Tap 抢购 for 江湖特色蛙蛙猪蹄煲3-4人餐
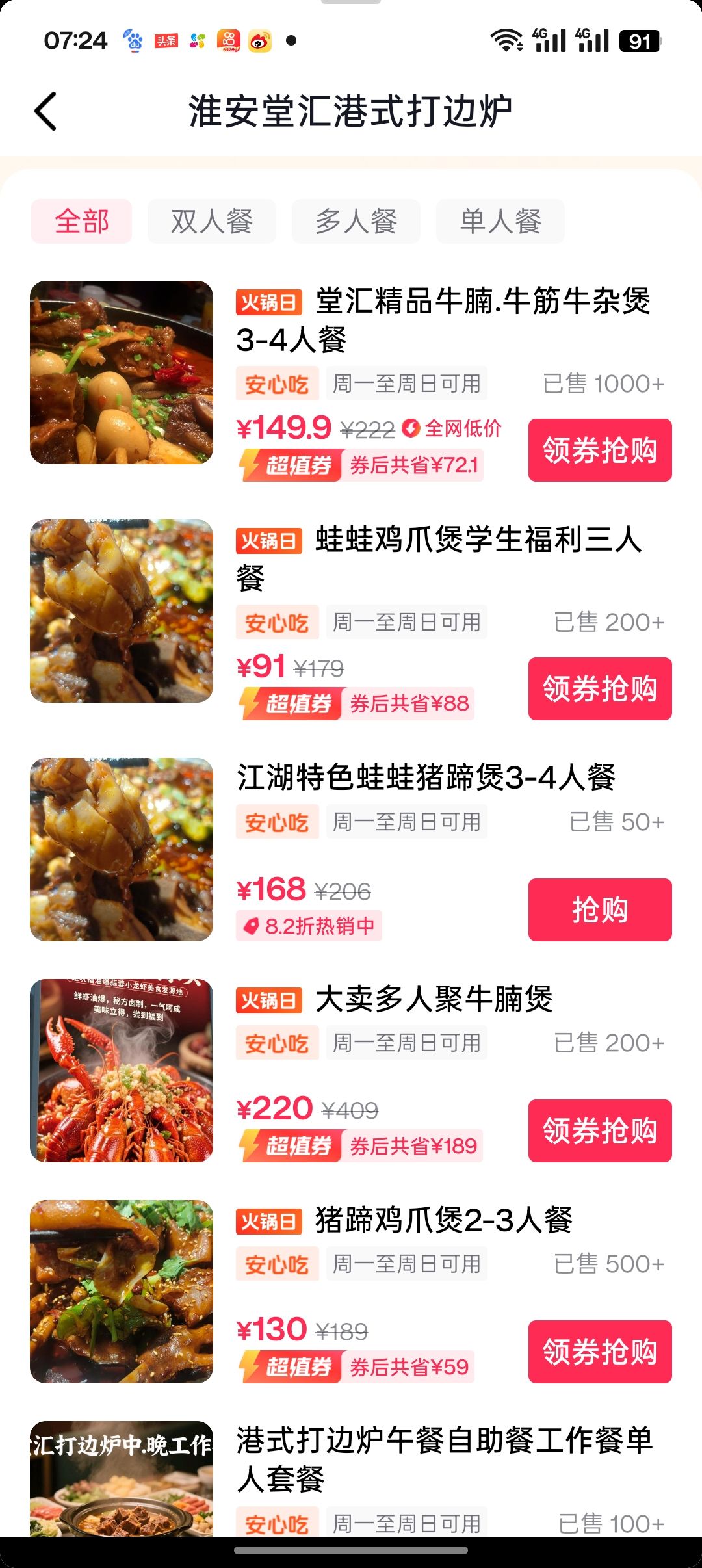Screen dimensions: 702x1568 coord(600,909)
